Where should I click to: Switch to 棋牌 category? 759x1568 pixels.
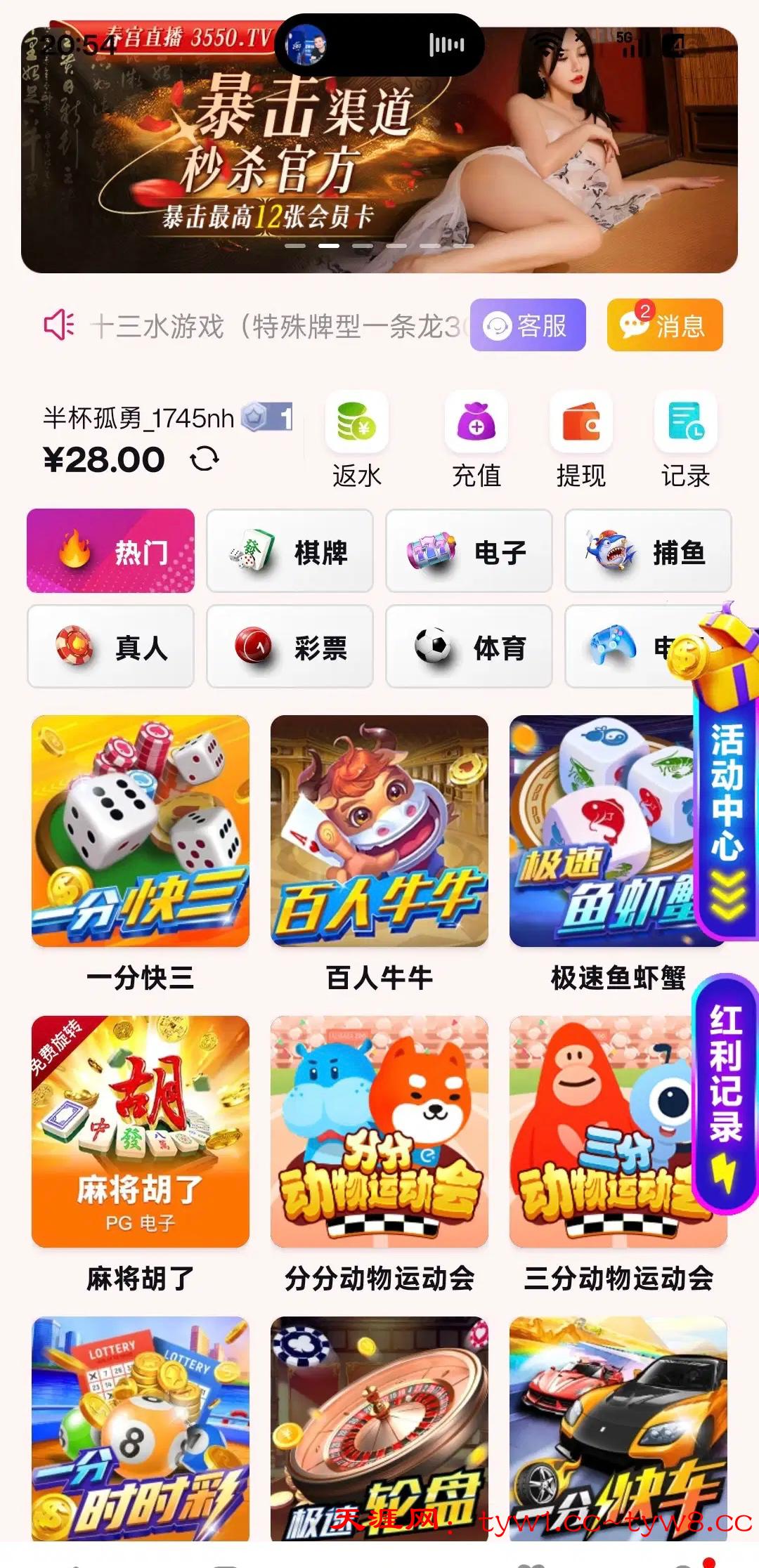pos(290,551)
